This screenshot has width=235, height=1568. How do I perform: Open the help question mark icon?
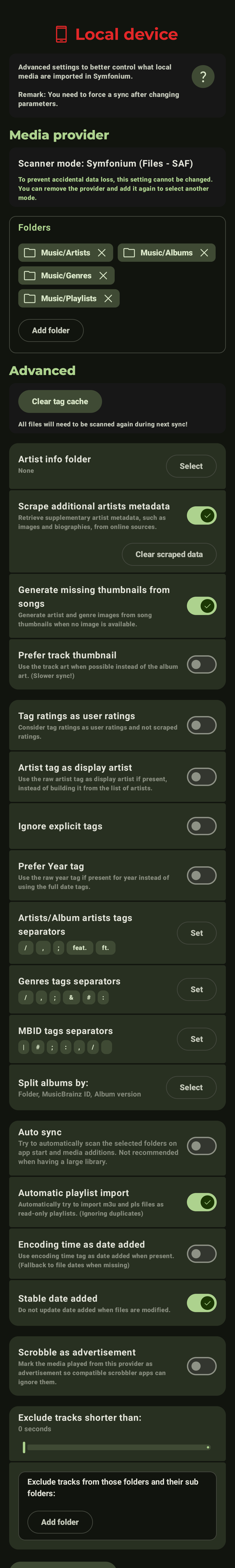tap(203, 77)
